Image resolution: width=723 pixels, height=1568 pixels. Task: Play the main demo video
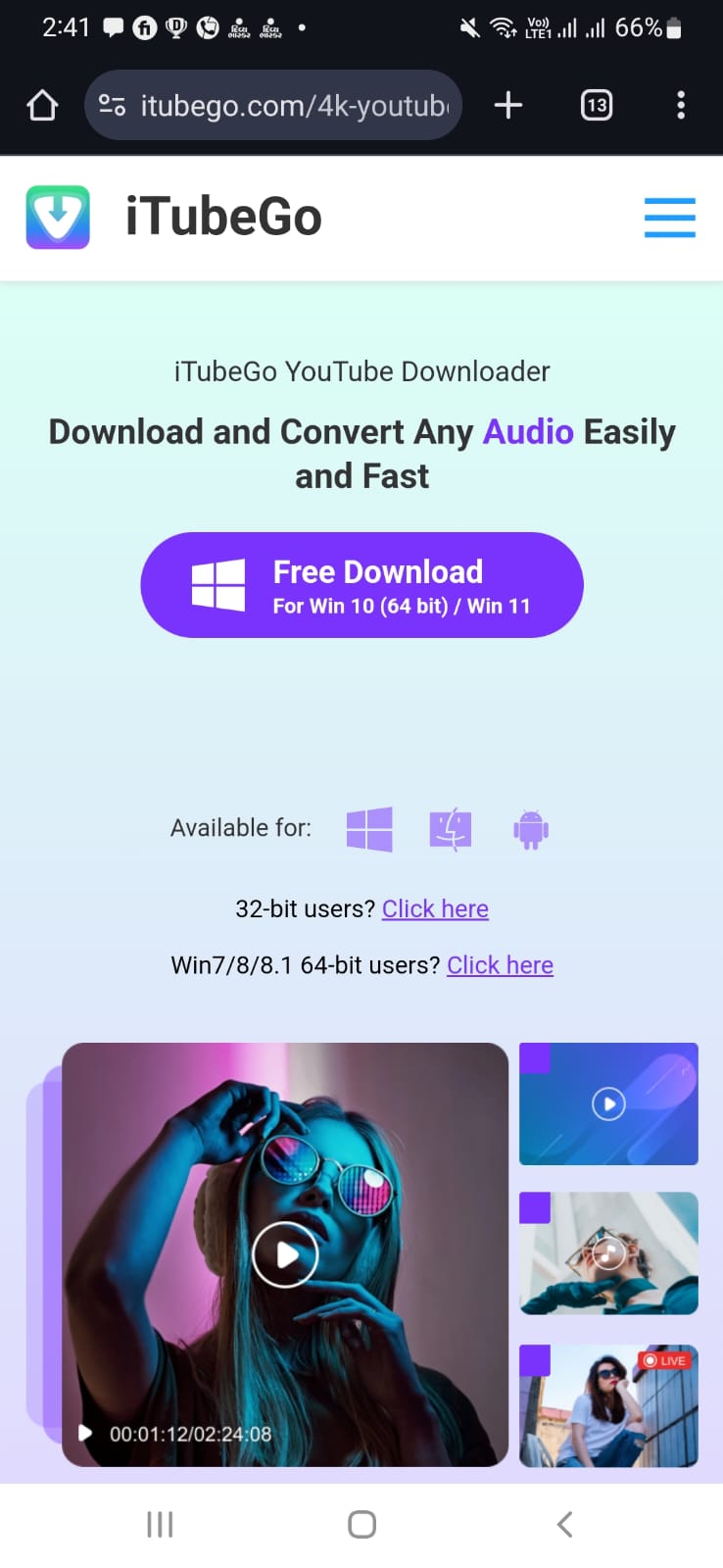click(285, 1254)
